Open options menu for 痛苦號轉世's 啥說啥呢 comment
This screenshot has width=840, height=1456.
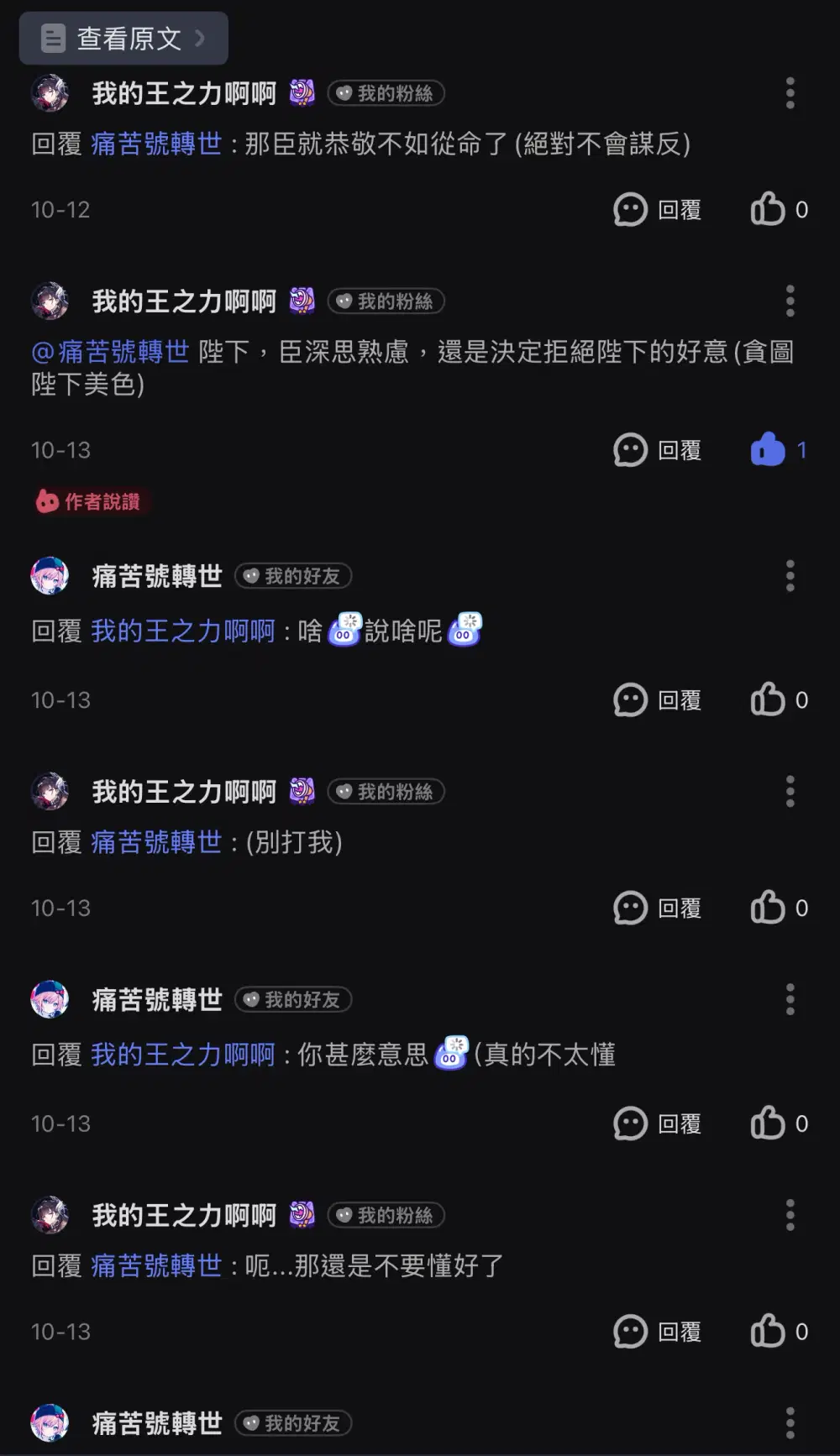(x=790, y=576)
